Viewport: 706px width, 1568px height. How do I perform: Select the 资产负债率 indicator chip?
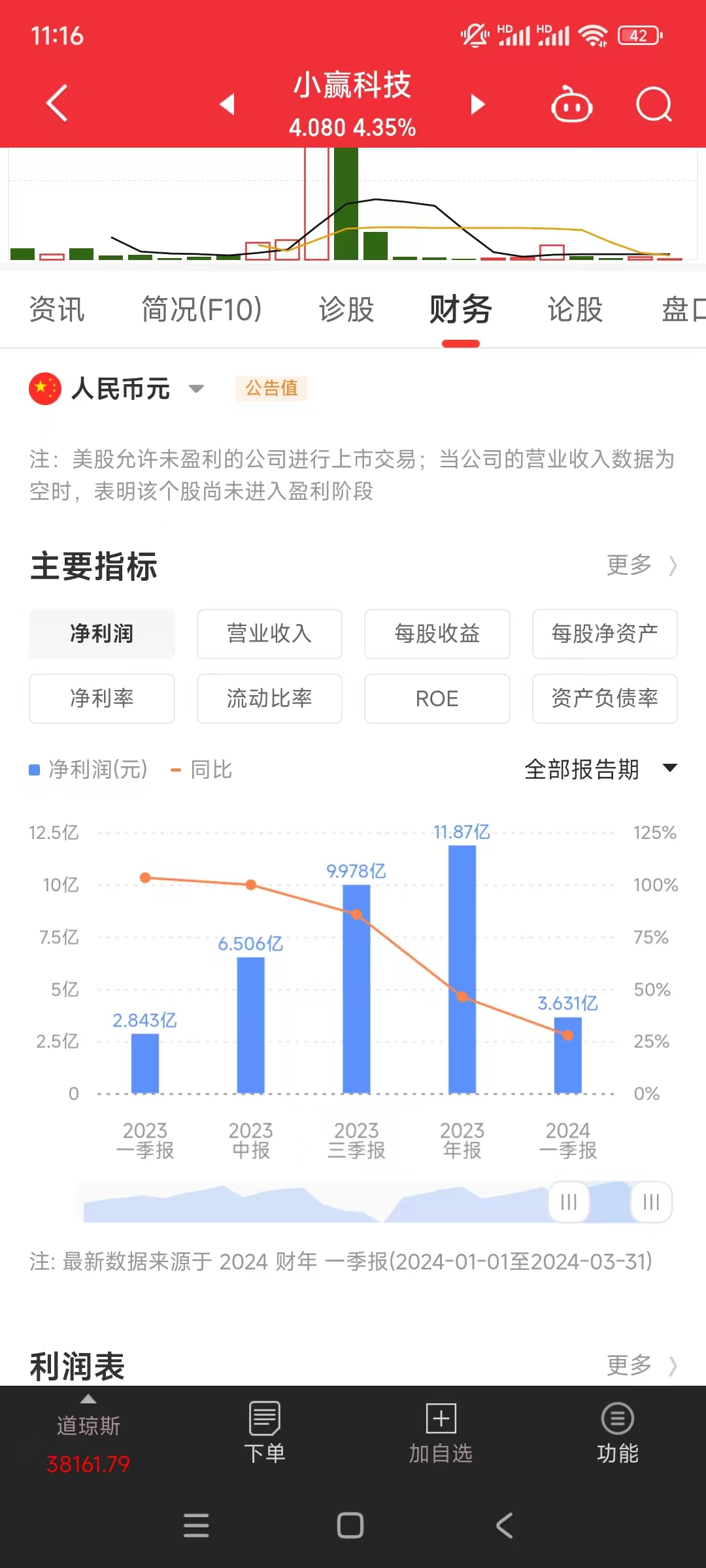coord(604,698)
